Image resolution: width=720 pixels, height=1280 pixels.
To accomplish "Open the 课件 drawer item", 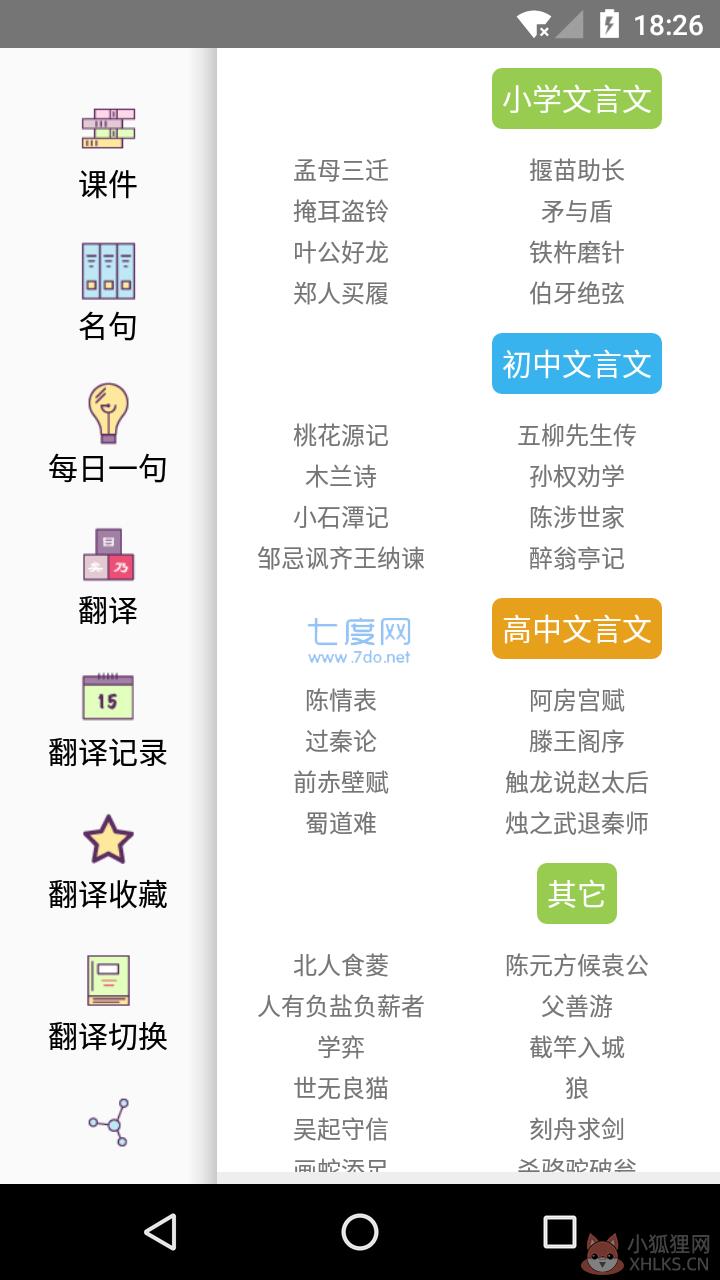I will (108, 153).
